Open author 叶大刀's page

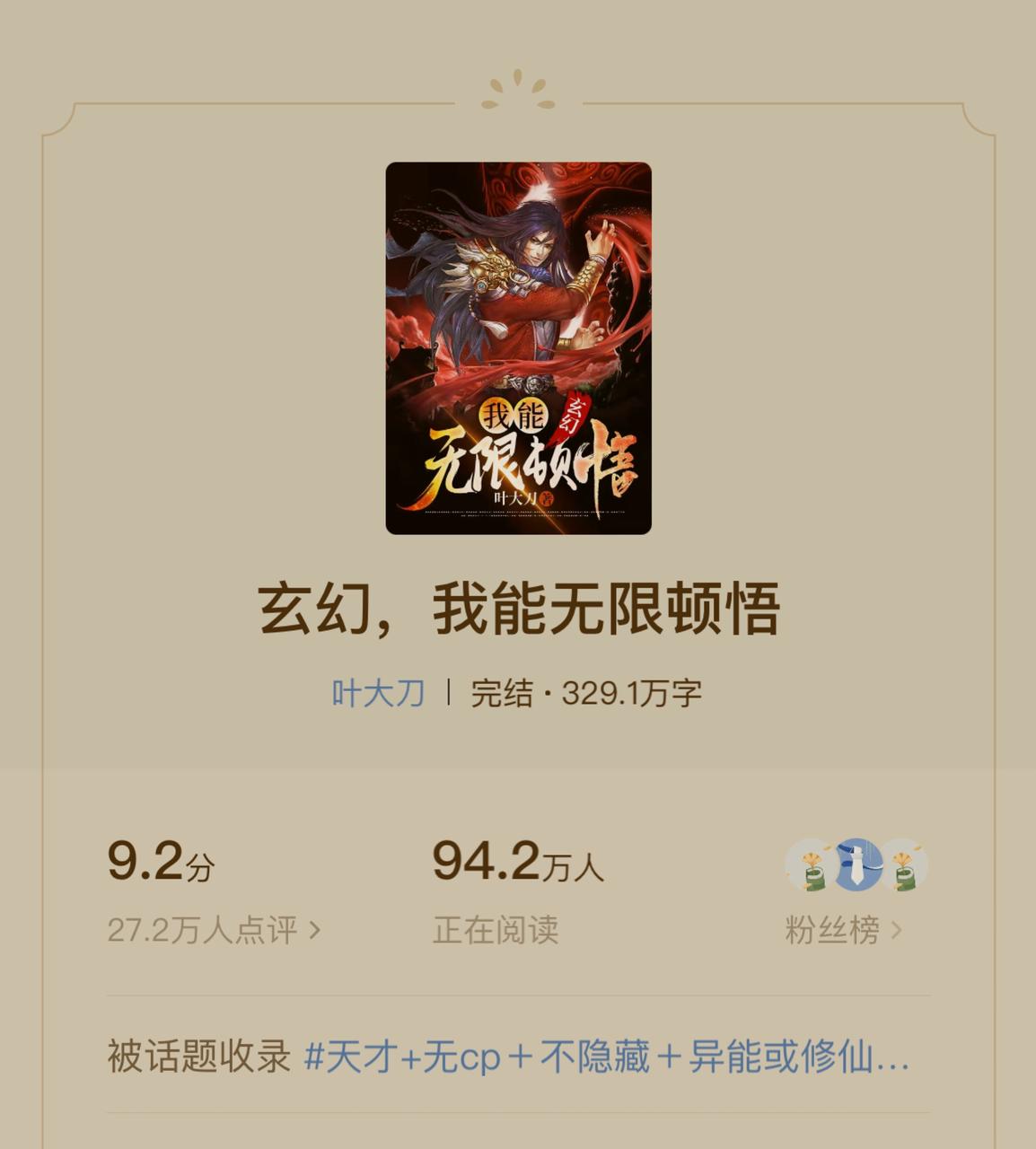click(378, 693)
